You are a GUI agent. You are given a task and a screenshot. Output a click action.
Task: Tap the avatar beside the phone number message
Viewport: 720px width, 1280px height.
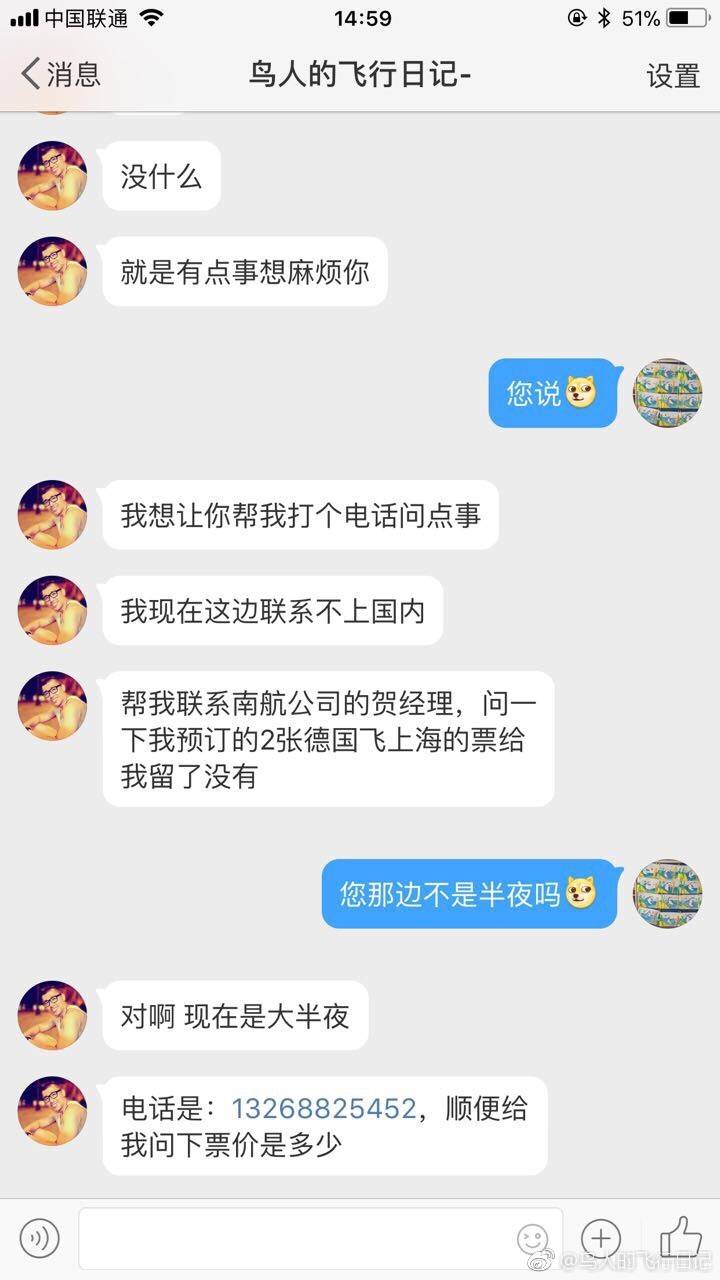52,1110
